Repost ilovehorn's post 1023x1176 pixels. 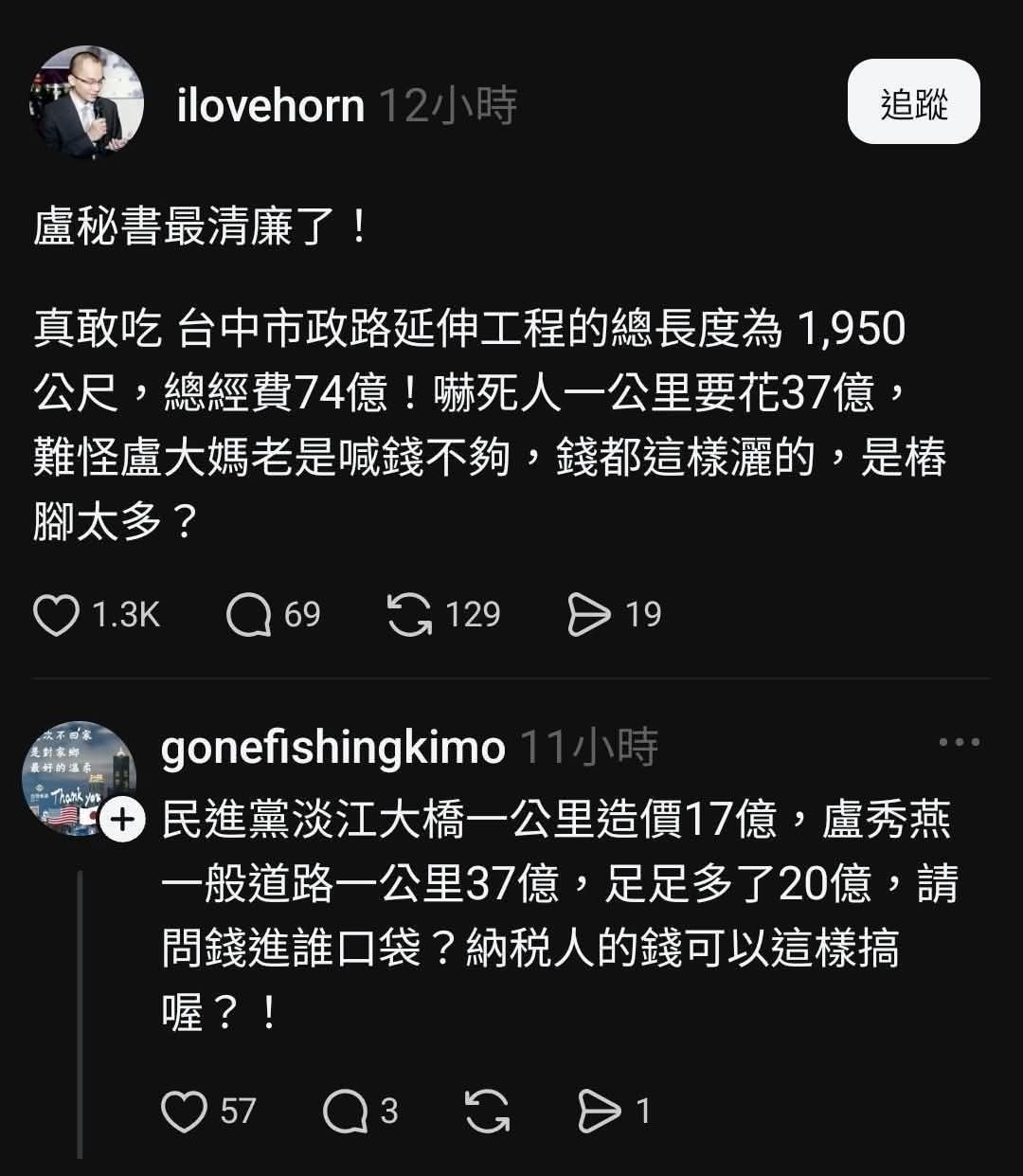(409, 615)
